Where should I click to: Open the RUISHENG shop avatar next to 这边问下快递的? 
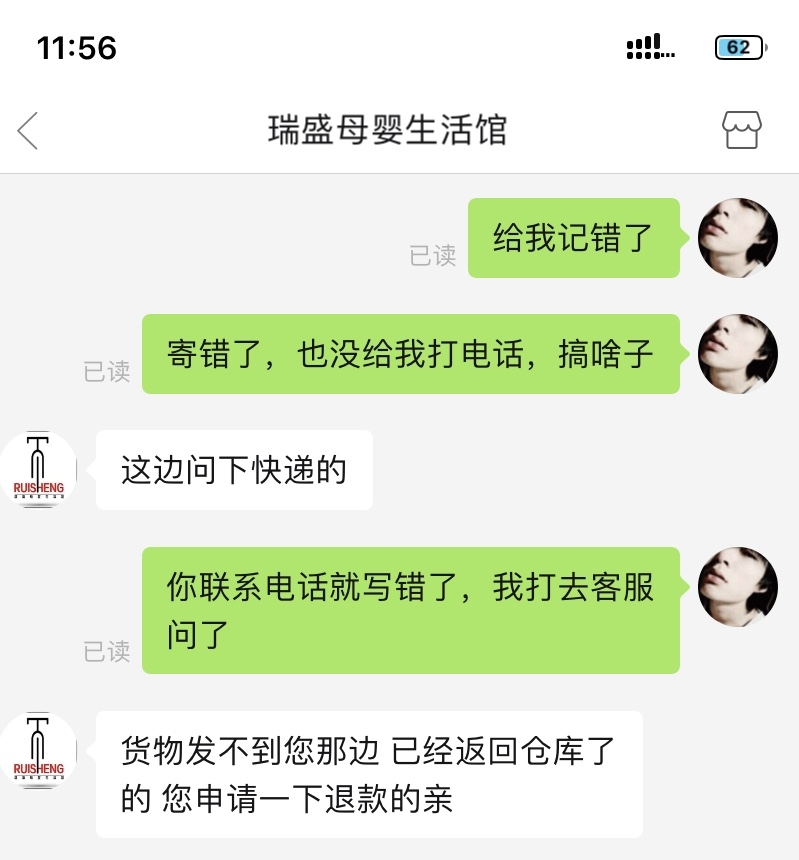(38, 469)
